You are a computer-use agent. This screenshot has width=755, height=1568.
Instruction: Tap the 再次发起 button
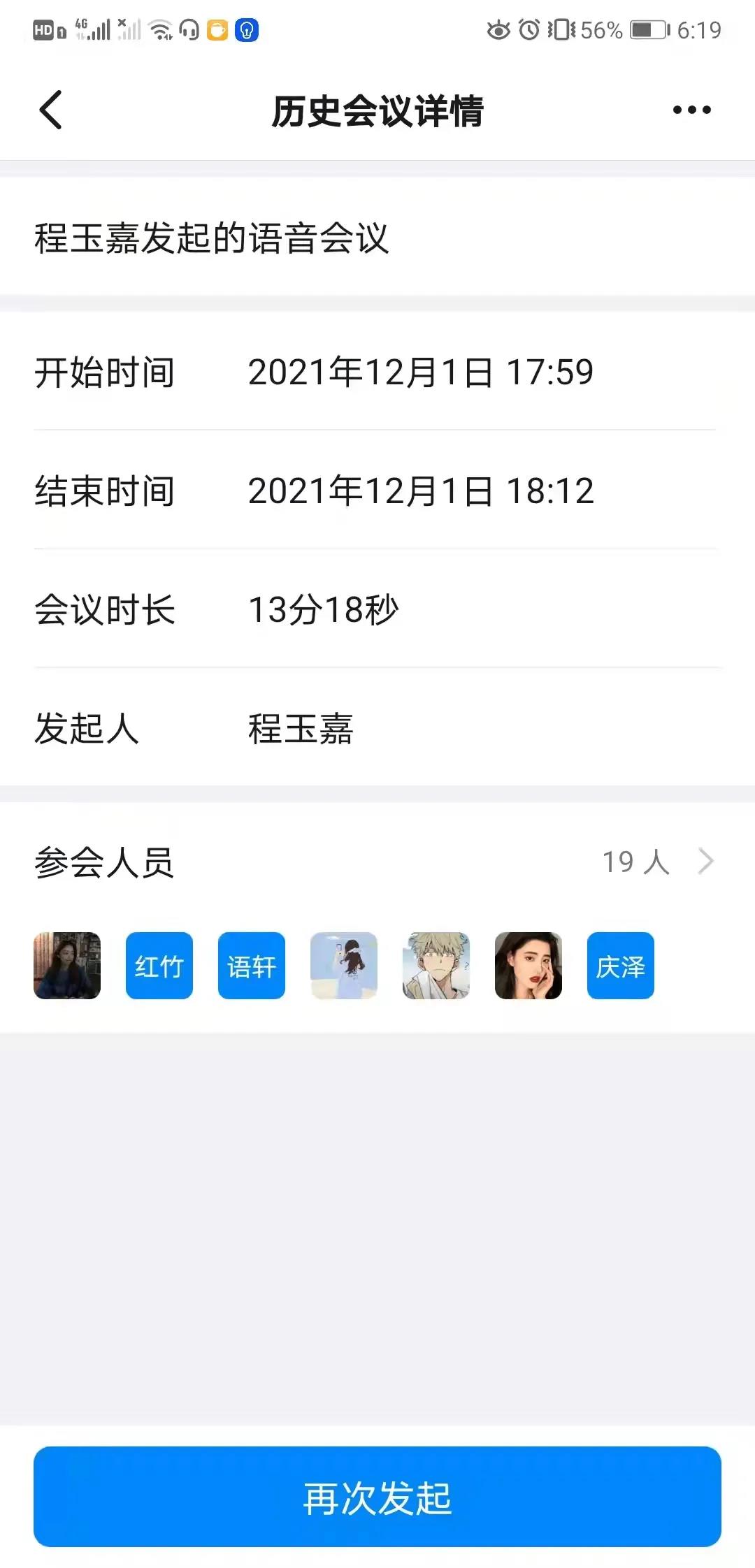click(x=377, y=1496)
